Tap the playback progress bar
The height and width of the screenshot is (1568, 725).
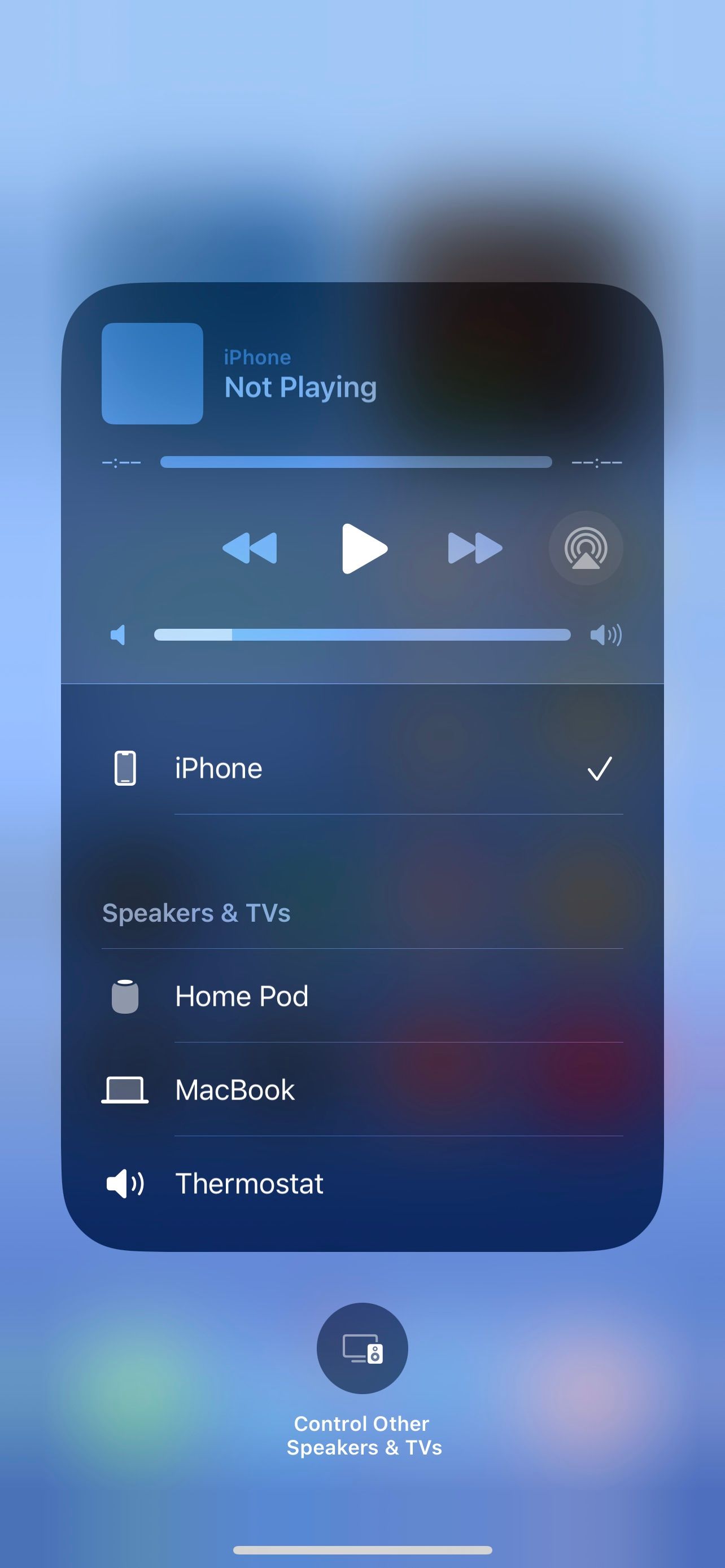click(x=356, y=462)
